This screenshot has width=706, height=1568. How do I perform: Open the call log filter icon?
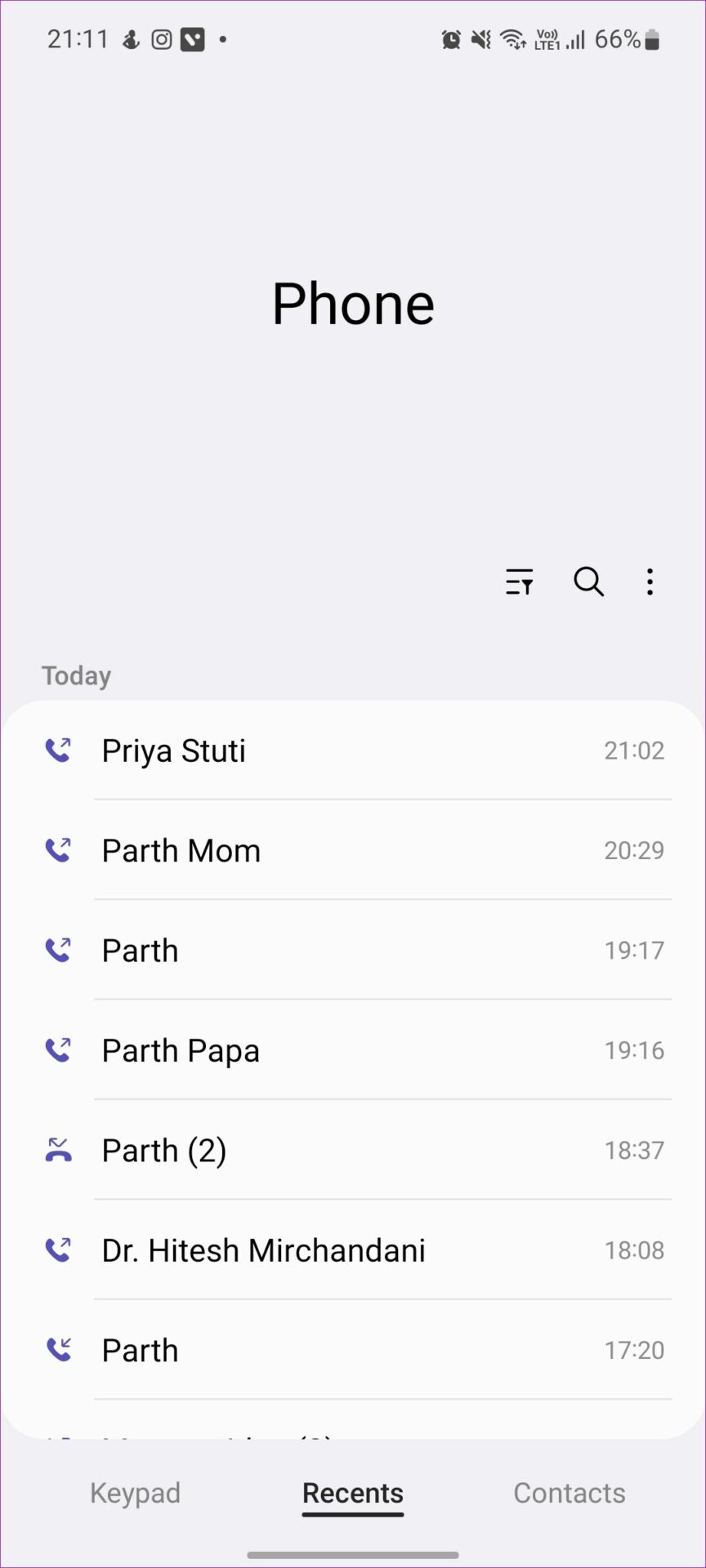pos(519,582)
